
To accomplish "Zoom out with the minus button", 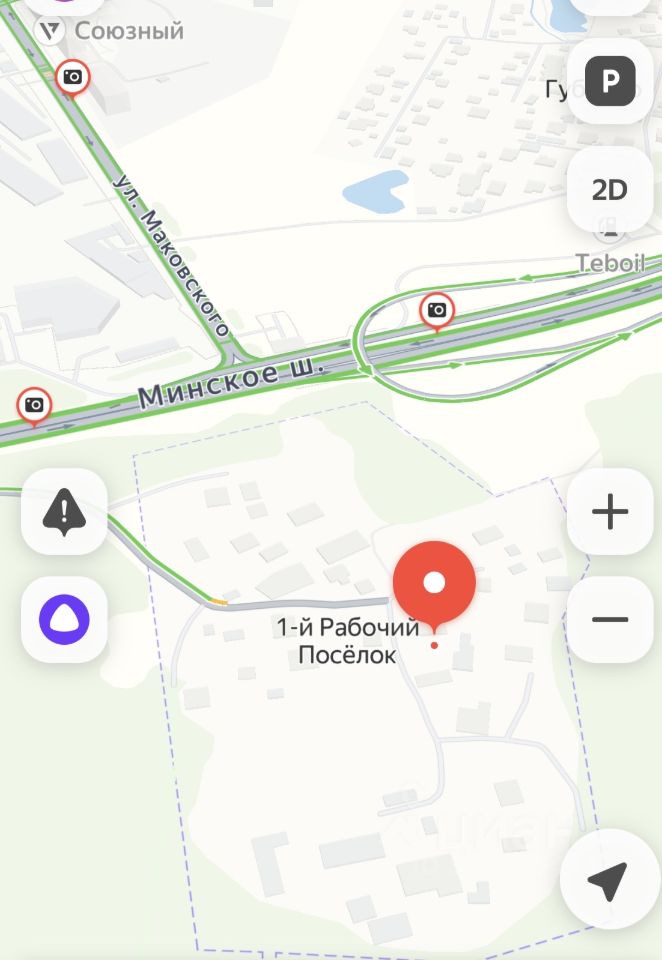I will (610, 619).
